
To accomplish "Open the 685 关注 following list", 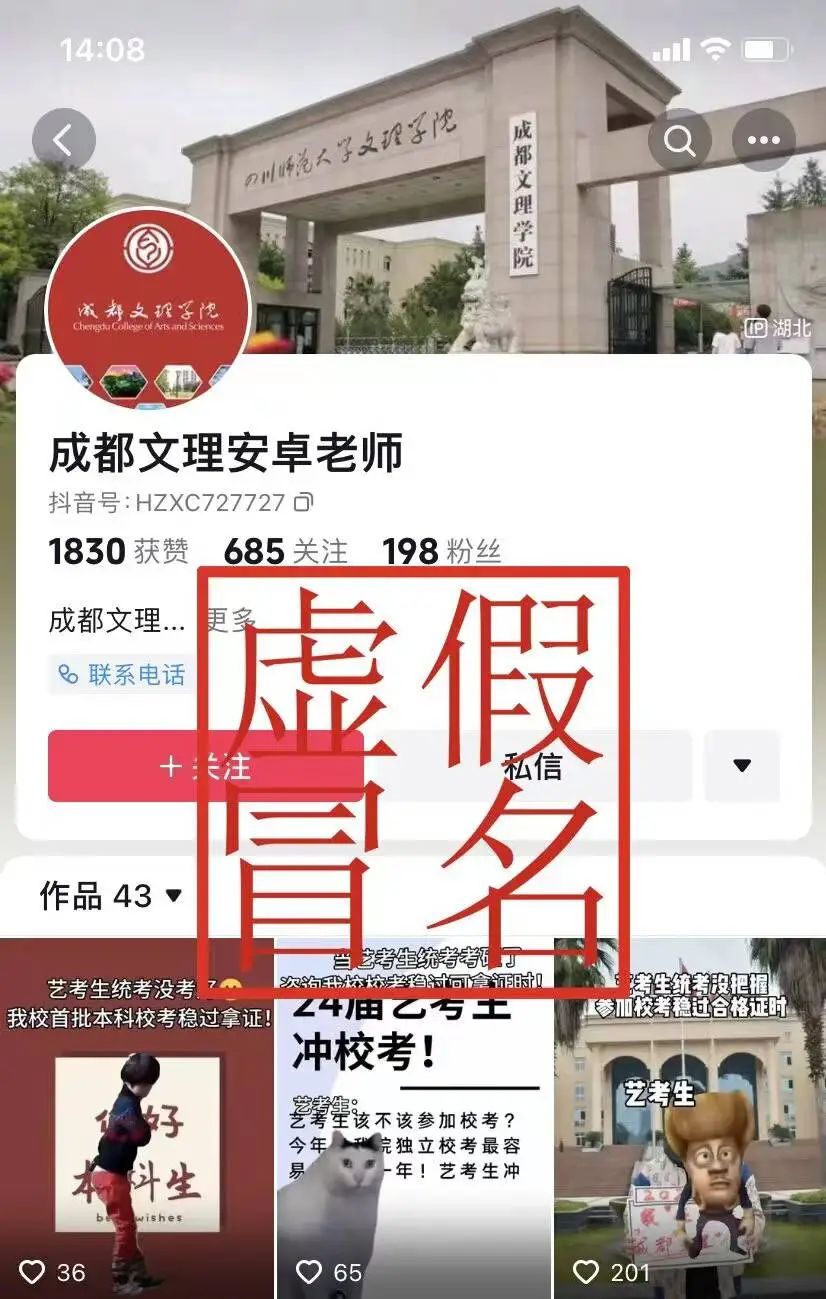I will (x=286, y=551).
